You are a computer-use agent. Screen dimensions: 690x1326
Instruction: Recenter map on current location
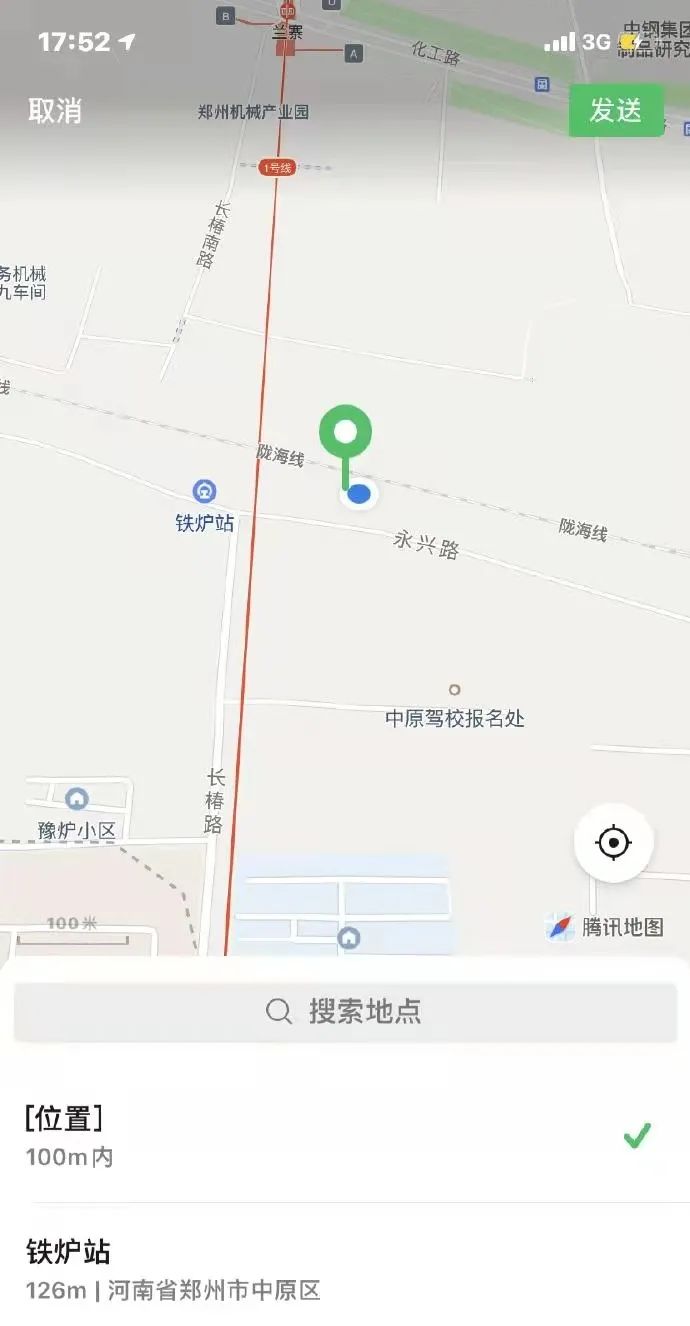613,843
